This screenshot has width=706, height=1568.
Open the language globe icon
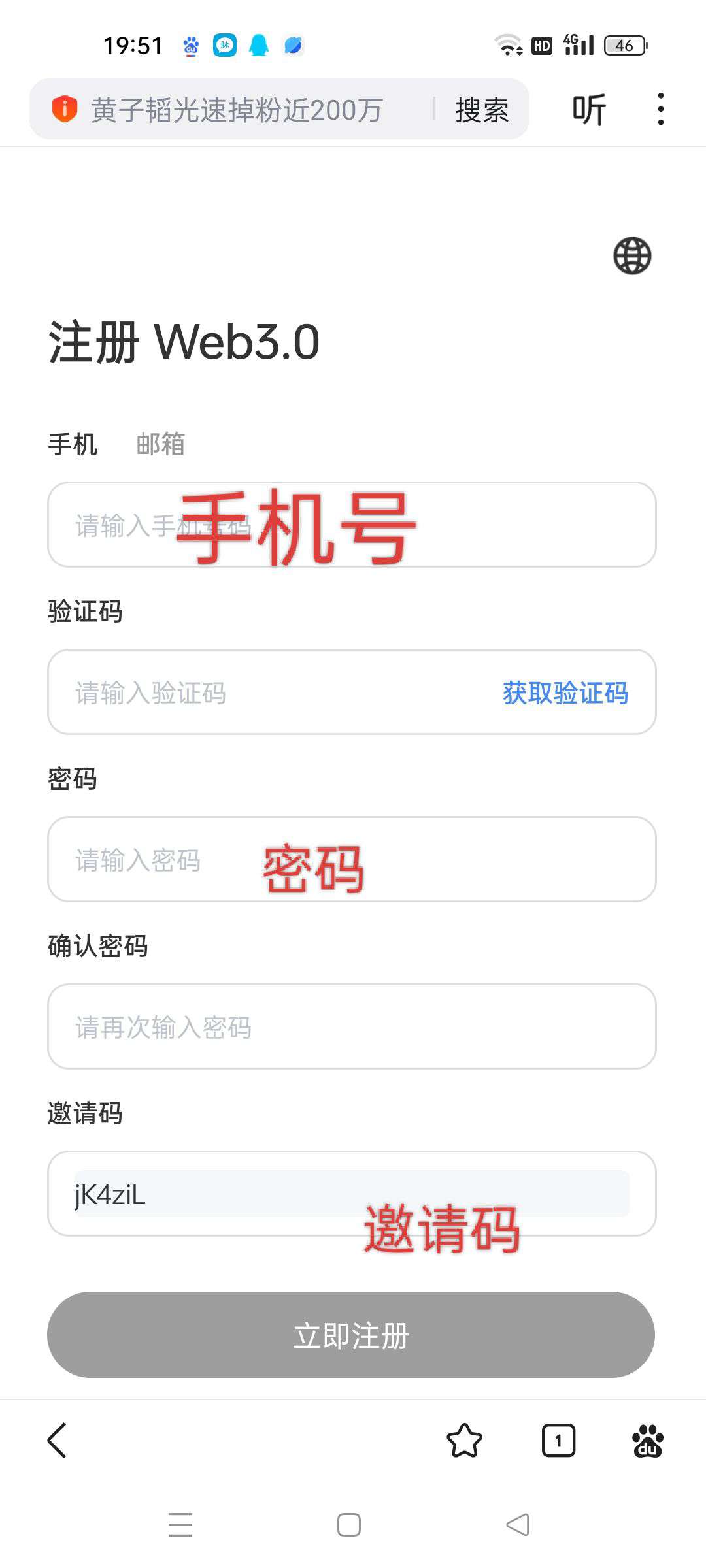pyautogui.click(x=632, y=255)
